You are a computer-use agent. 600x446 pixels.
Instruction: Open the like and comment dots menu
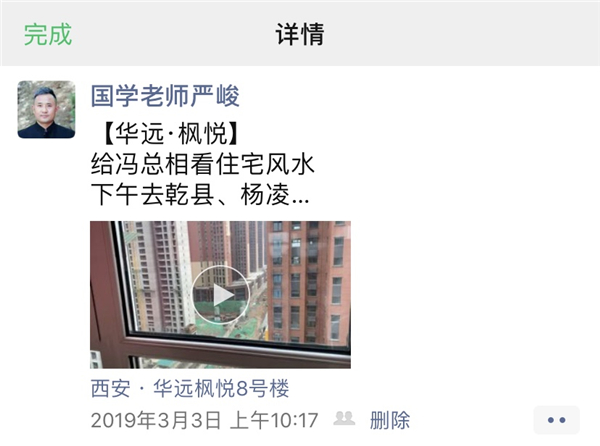tap(557, 420)
